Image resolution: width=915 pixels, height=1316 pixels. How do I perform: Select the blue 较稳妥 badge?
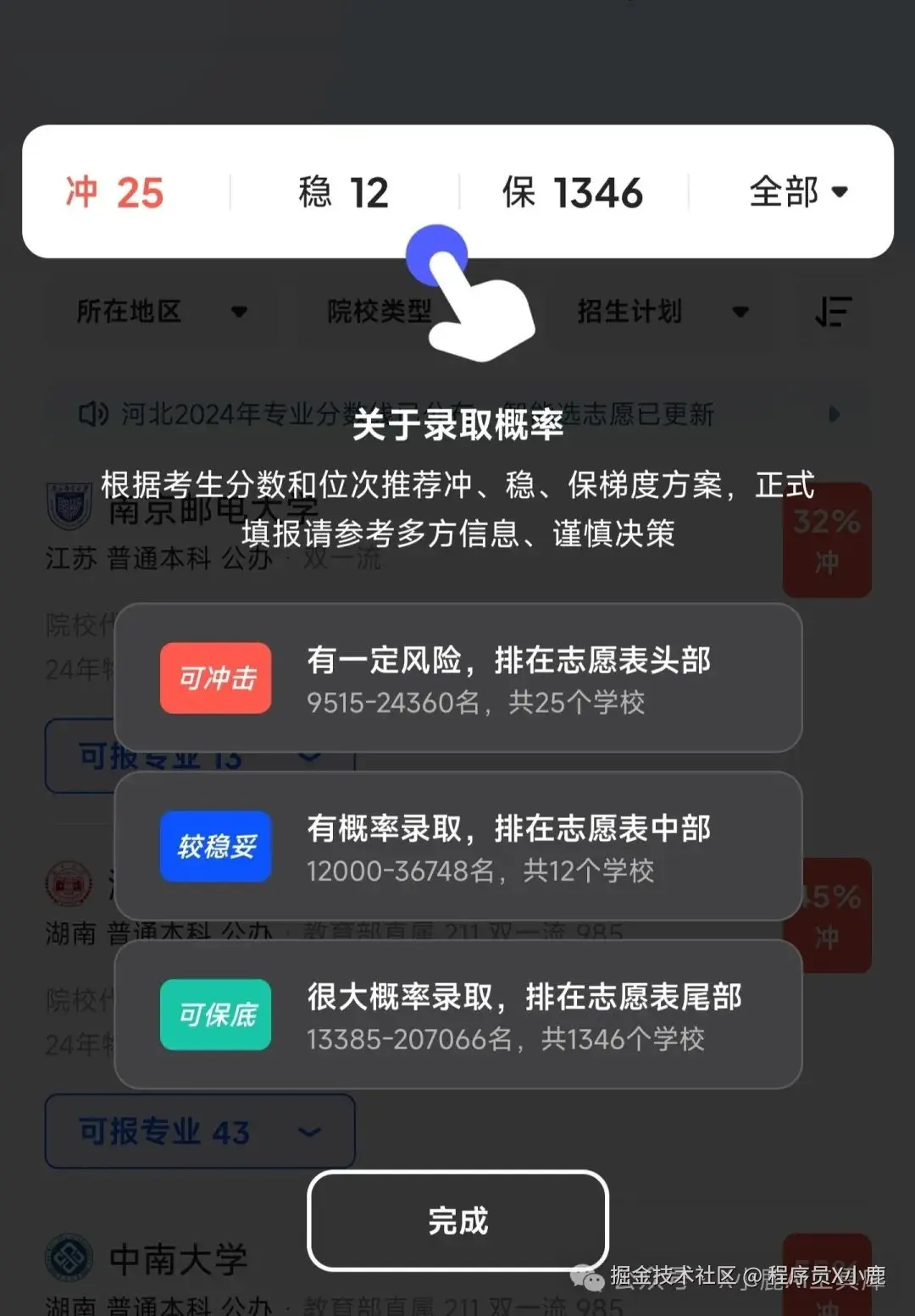coord(215,845)
